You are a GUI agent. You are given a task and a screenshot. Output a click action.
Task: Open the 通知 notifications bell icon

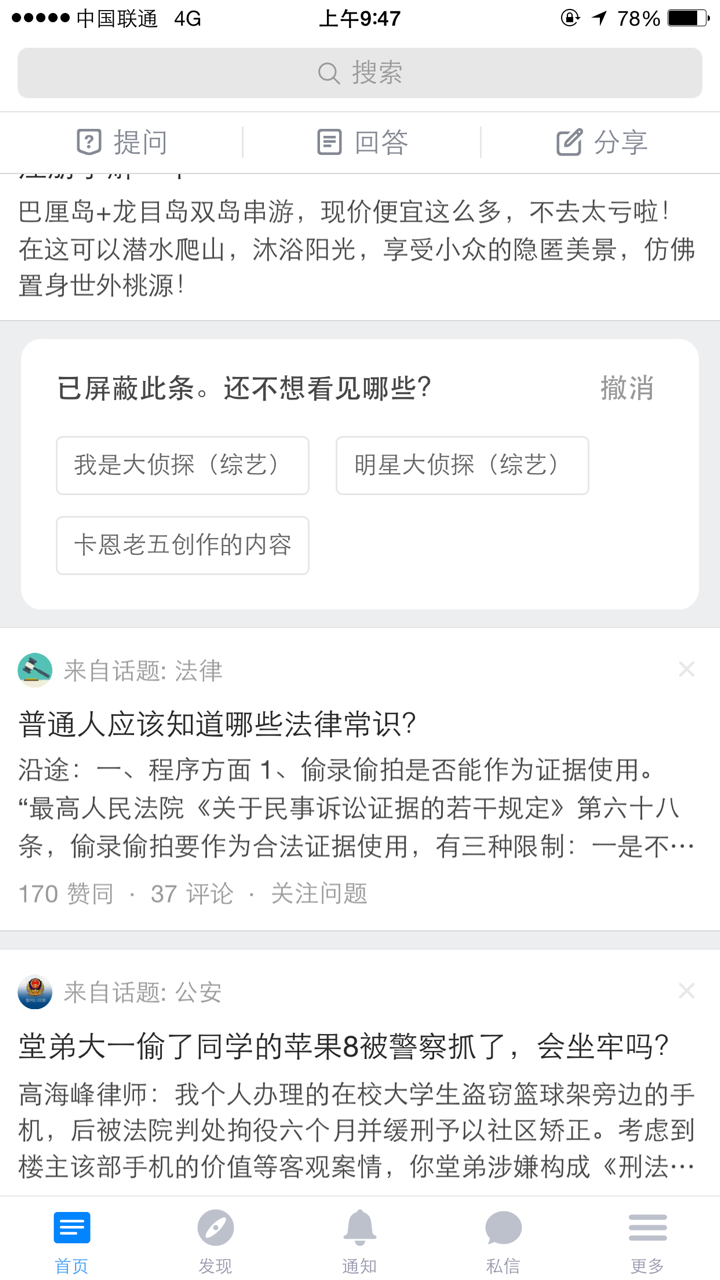coord(360,1226)
